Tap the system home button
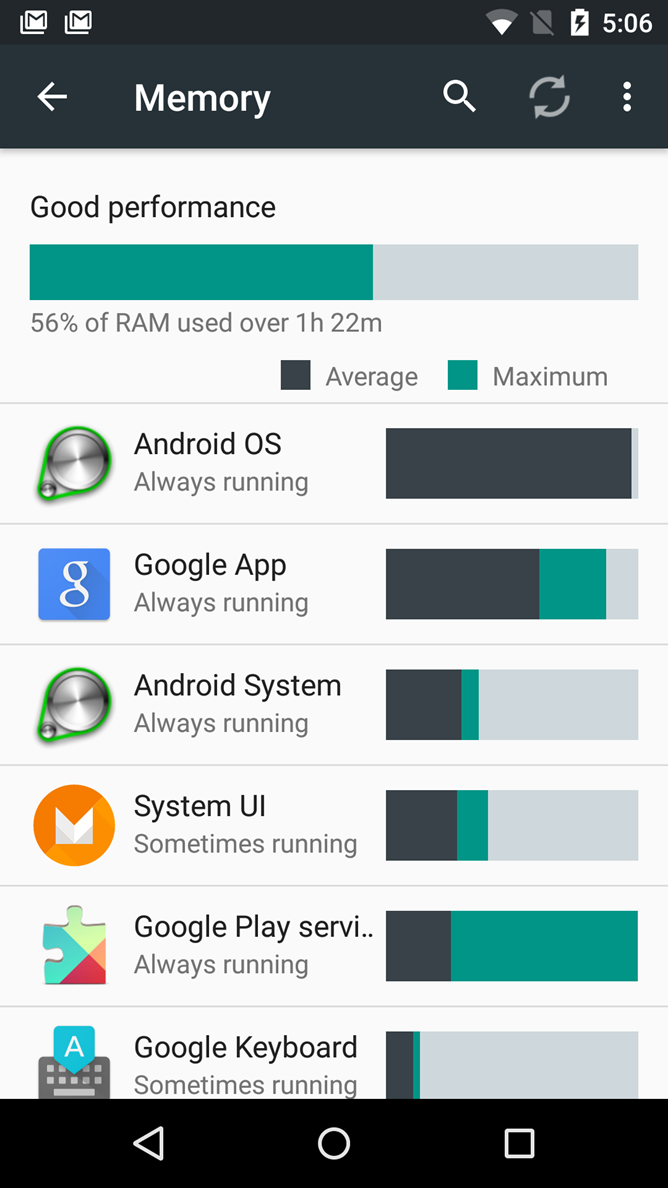668x1188 pixels. [334, 1143]
